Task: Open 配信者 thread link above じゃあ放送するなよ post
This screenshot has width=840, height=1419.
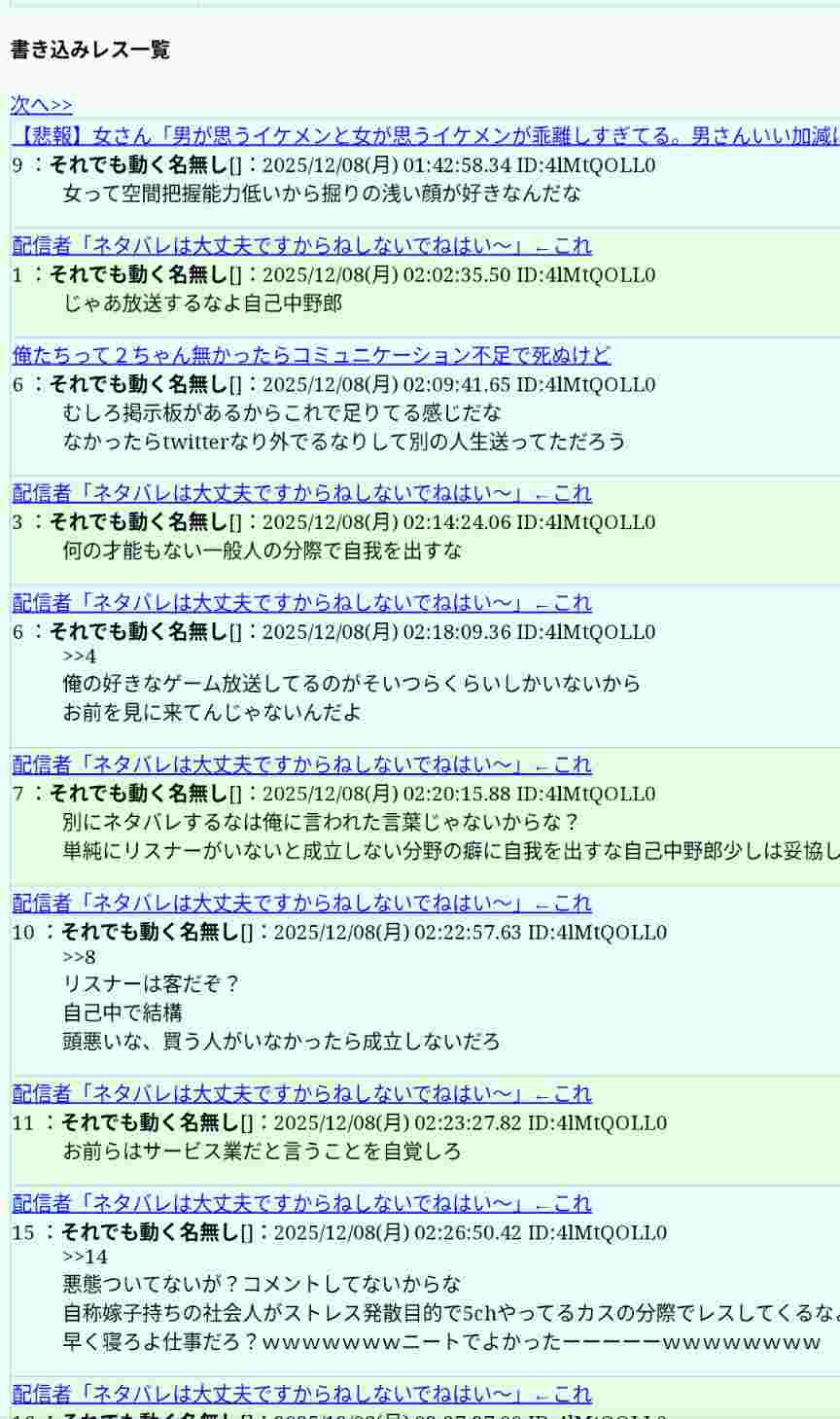Action: coord(301,246)
